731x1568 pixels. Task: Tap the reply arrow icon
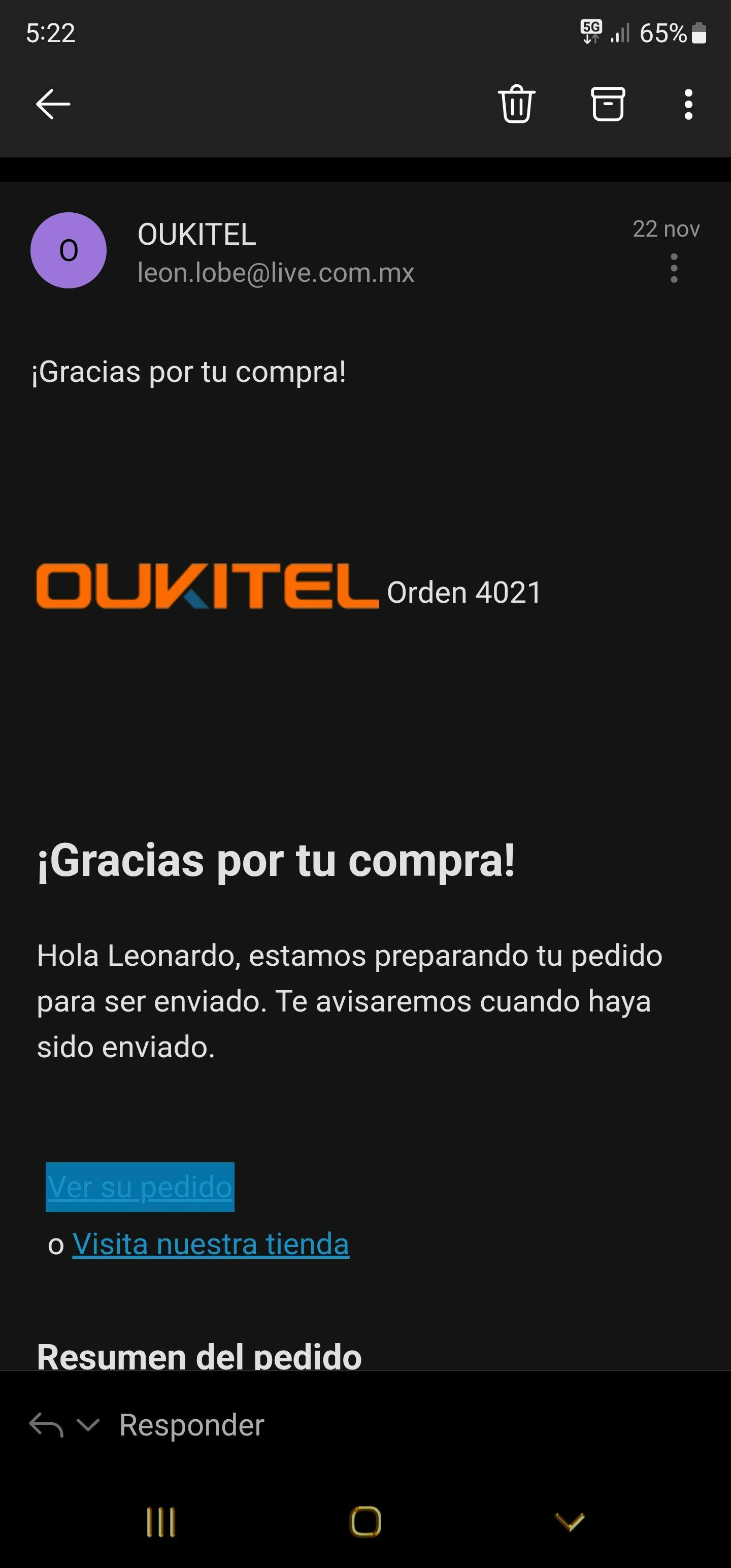[46, 1425]
